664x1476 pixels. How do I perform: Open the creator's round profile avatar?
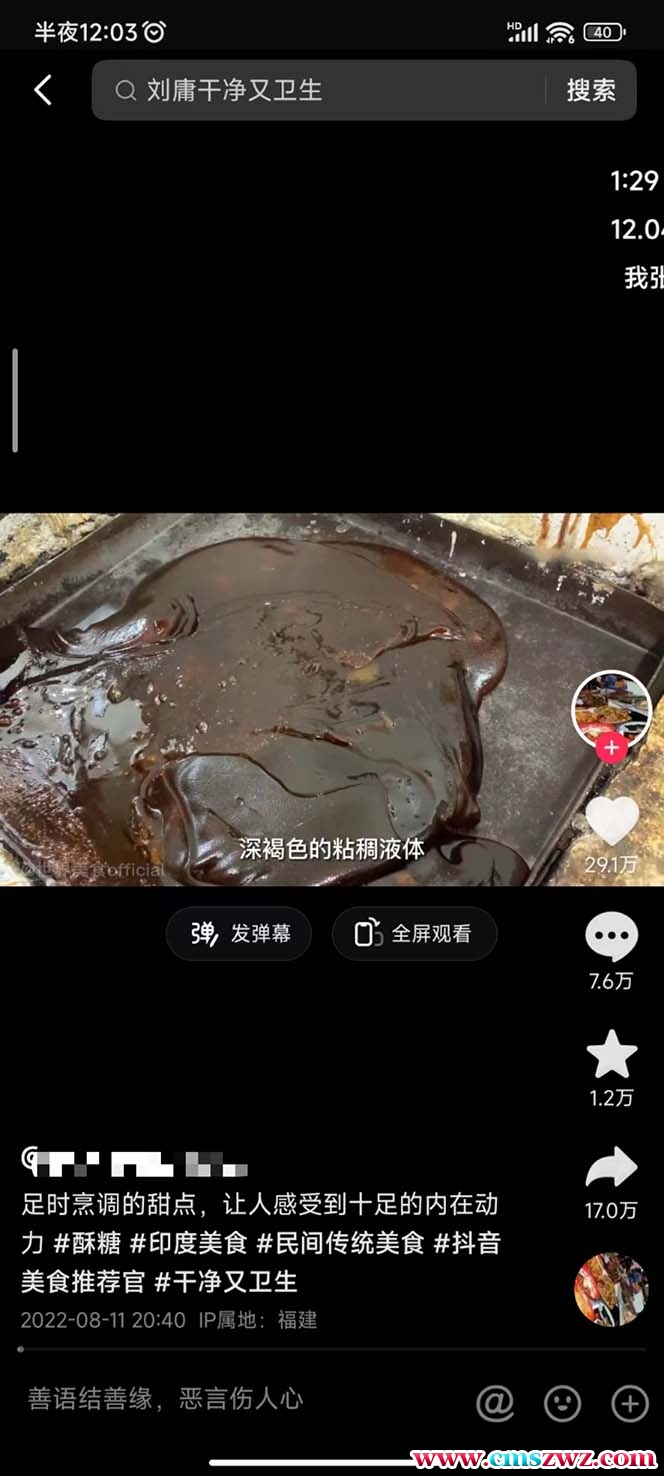[x=611, y=707]
